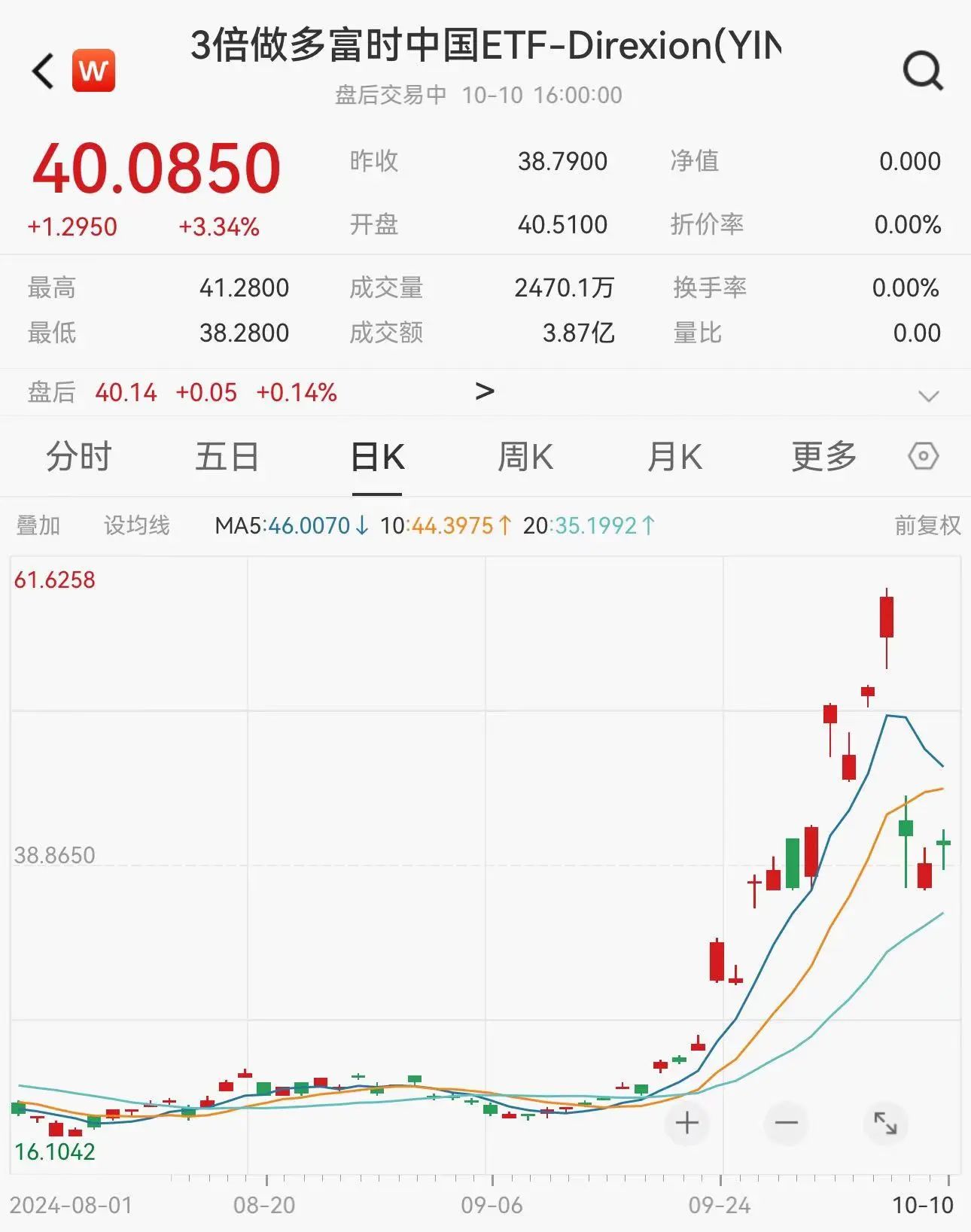This screenshot has height=1232, width=971.
Task: Change the 前复权 adjustment mode
Action: click(x=927, y=525)
